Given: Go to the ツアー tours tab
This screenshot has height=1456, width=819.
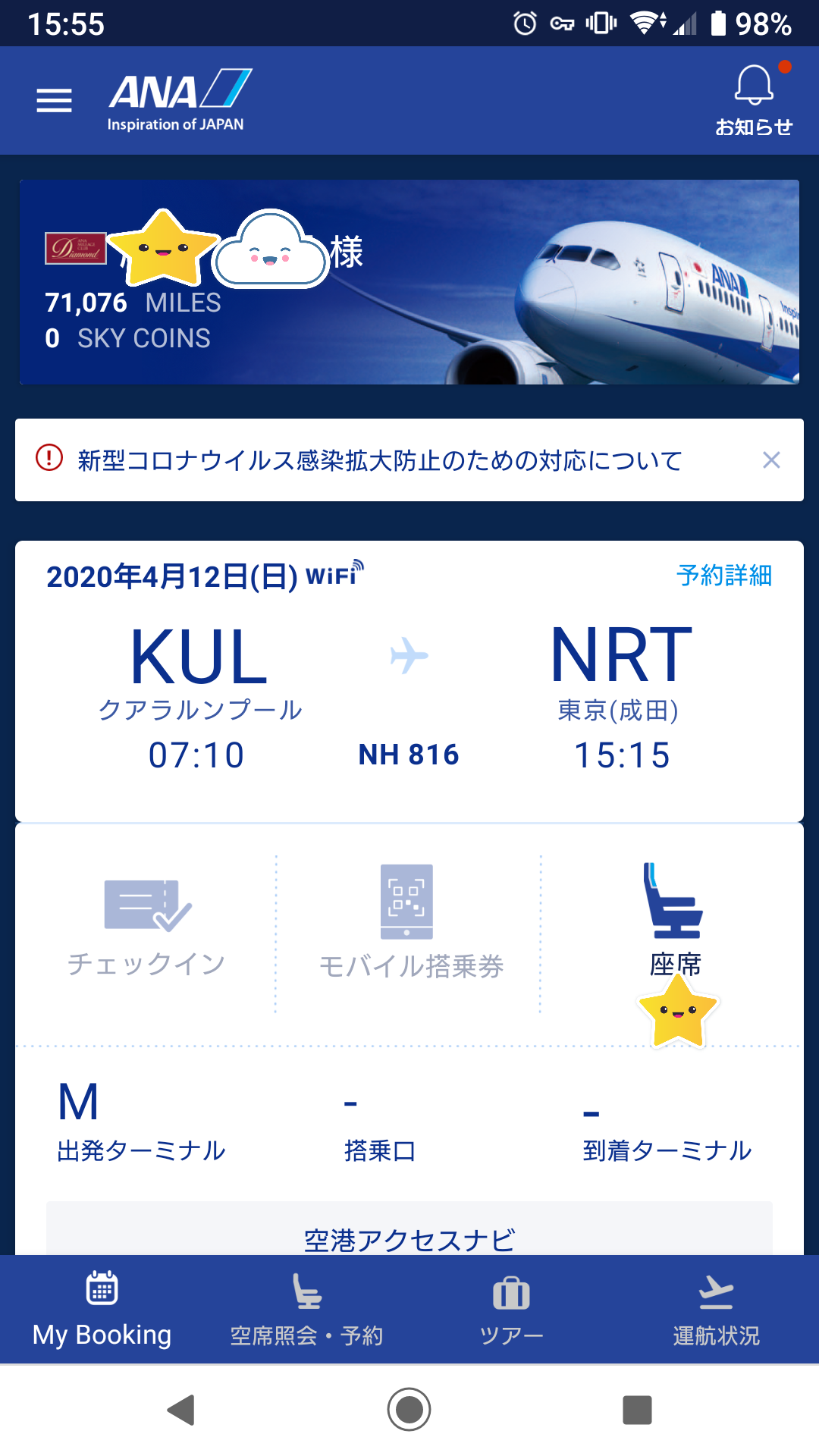Looking at the screenshot, I should pyautogui.click(x=512, y=1310).
